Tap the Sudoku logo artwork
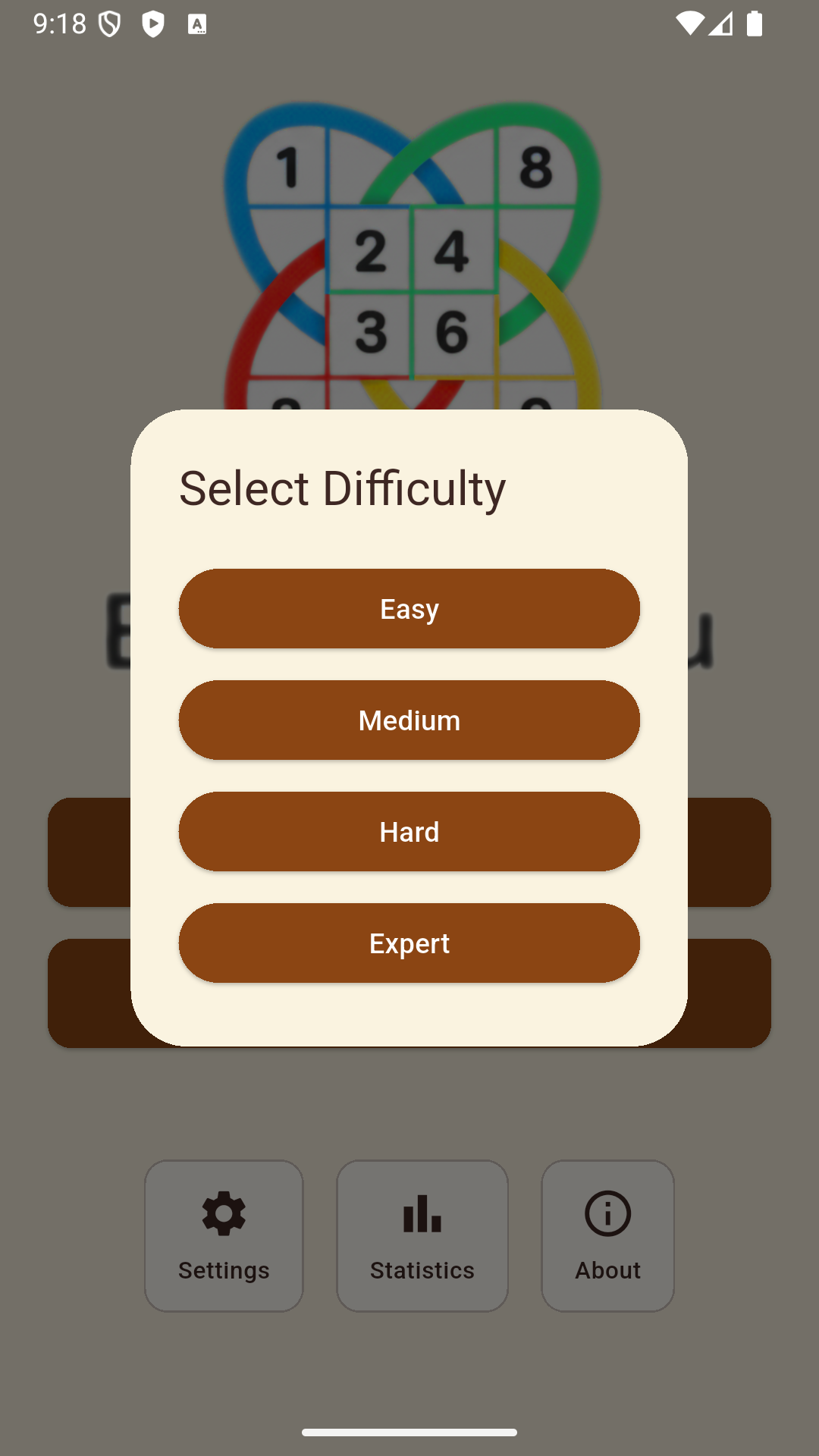 pyautogui.click(x=409, y=250)
